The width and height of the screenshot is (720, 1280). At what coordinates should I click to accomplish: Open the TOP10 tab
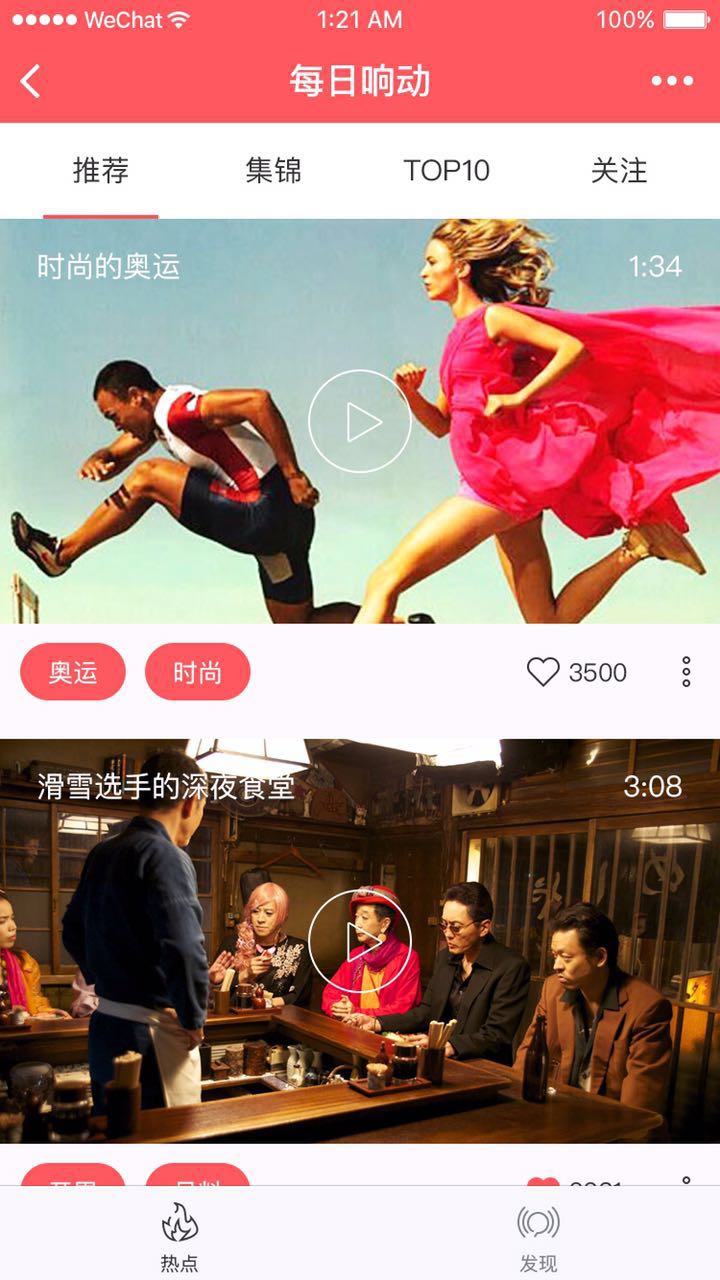click(x=446, y=171)
